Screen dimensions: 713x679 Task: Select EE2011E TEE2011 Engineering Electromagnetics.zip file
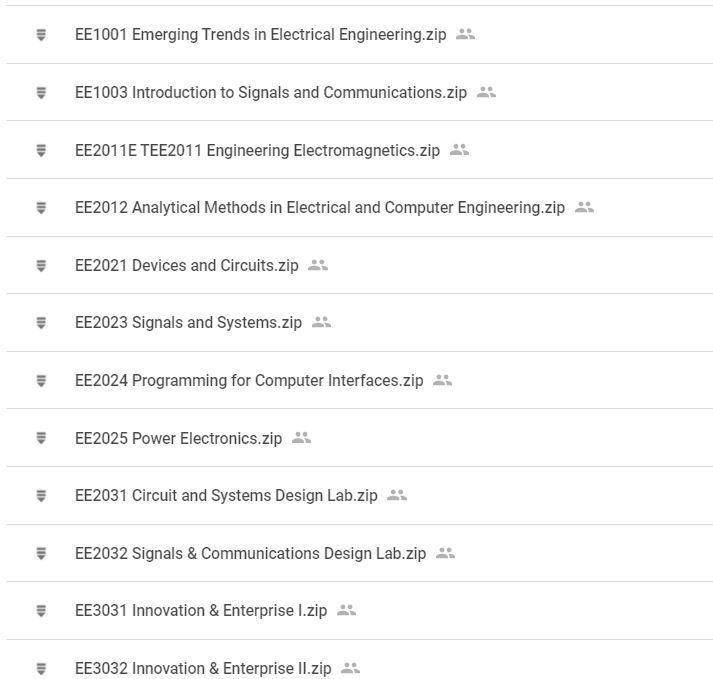[x=257, y=151]
